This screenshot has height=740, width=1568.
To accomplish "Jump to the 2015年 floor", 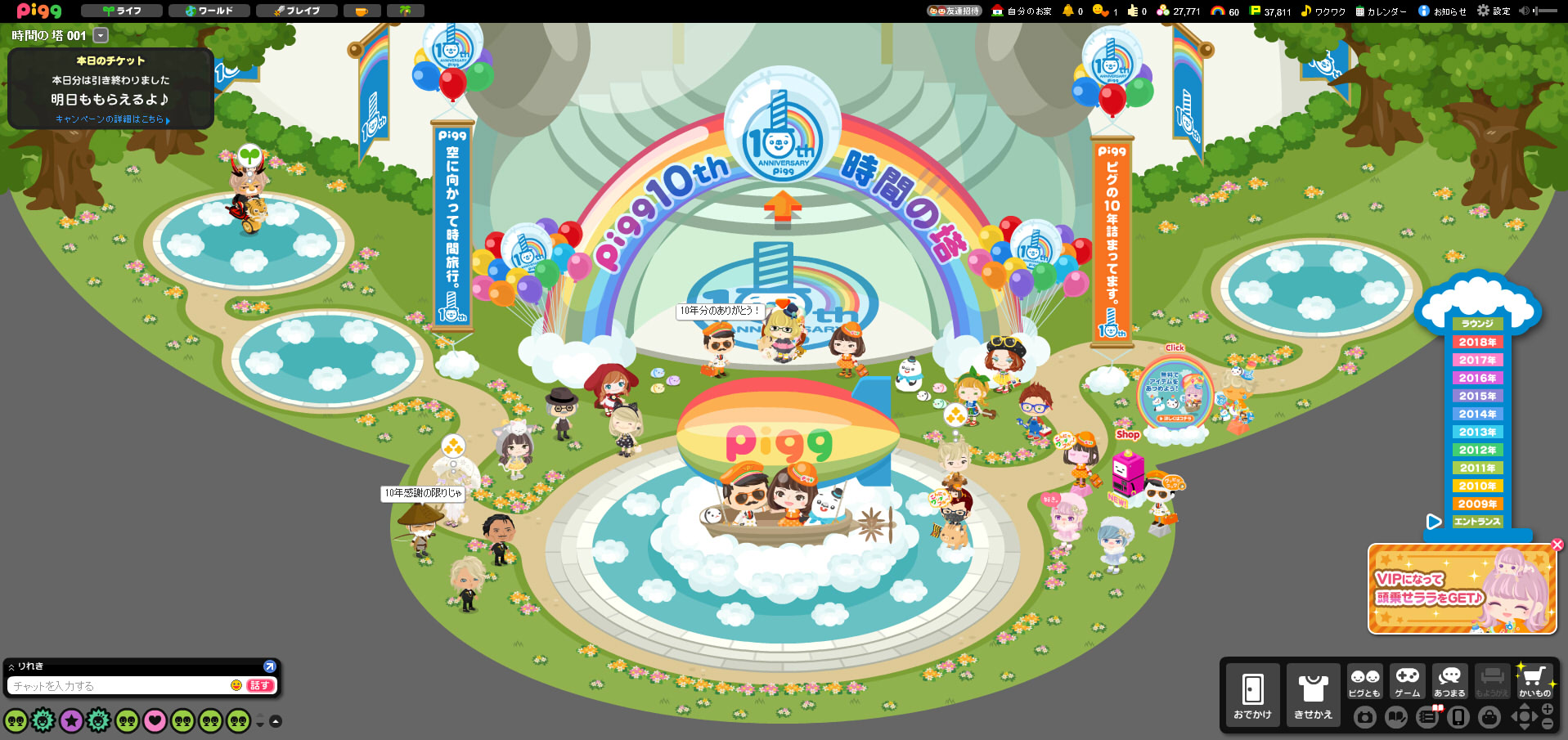I will pos(1477,396).
